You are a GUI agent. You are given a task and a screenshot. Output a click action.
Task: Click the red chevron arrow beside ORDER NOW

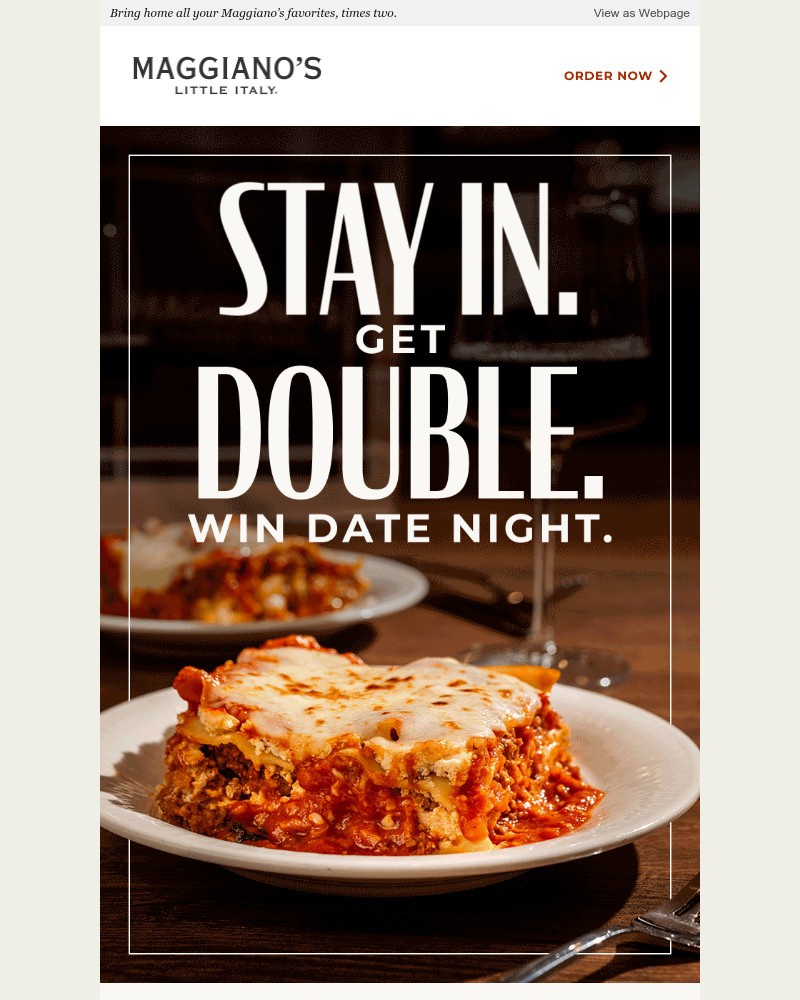pos(662,75)
